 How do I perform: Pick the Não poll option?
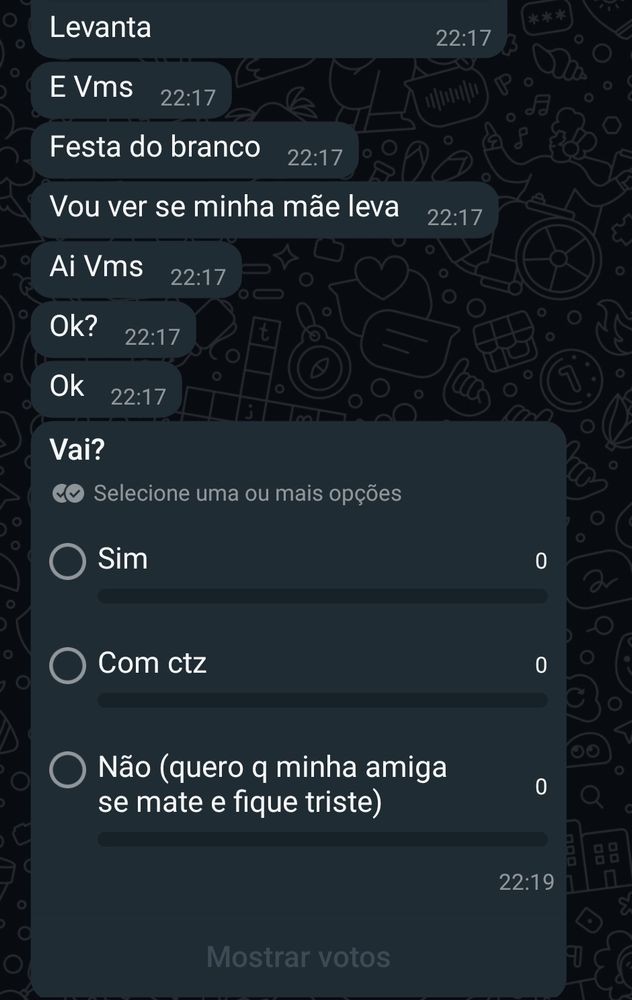pos(68,771)
